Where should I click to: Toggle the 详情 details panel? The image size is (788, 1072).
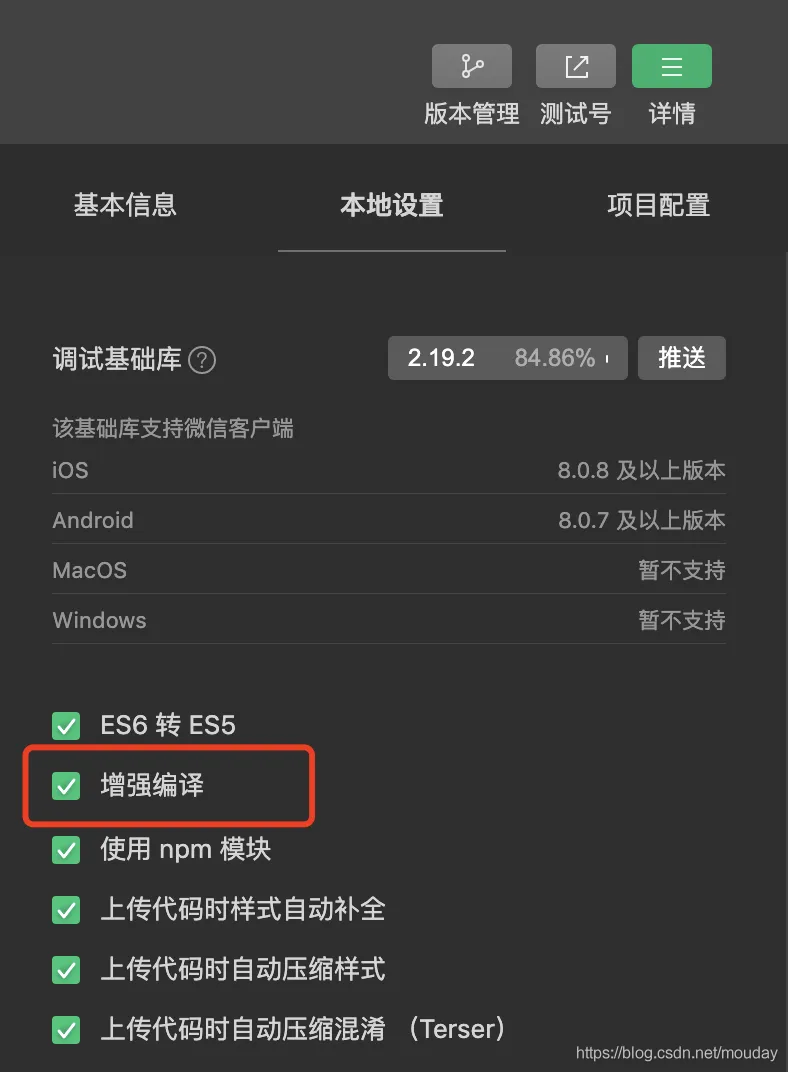(x=671, y=67)
